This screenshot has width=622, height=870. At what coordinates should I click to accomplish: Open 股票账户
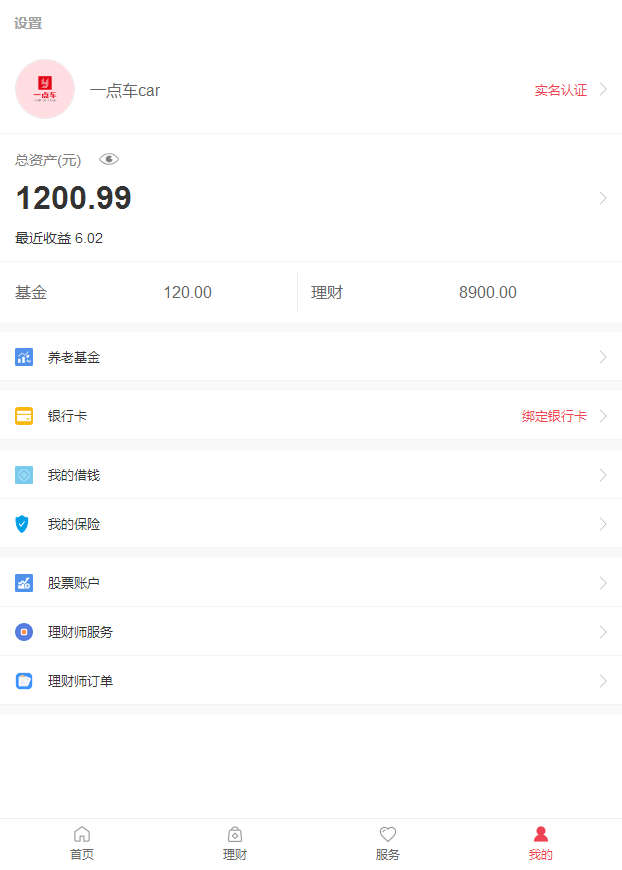310,583
